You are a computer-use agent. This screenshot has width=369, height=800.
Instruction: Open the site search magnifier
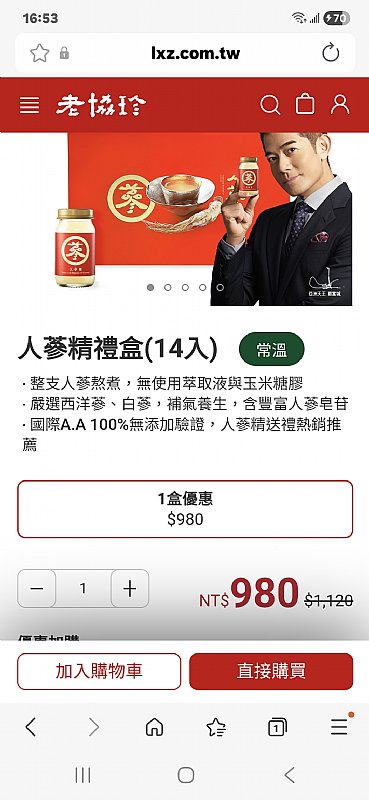point(270,105)
